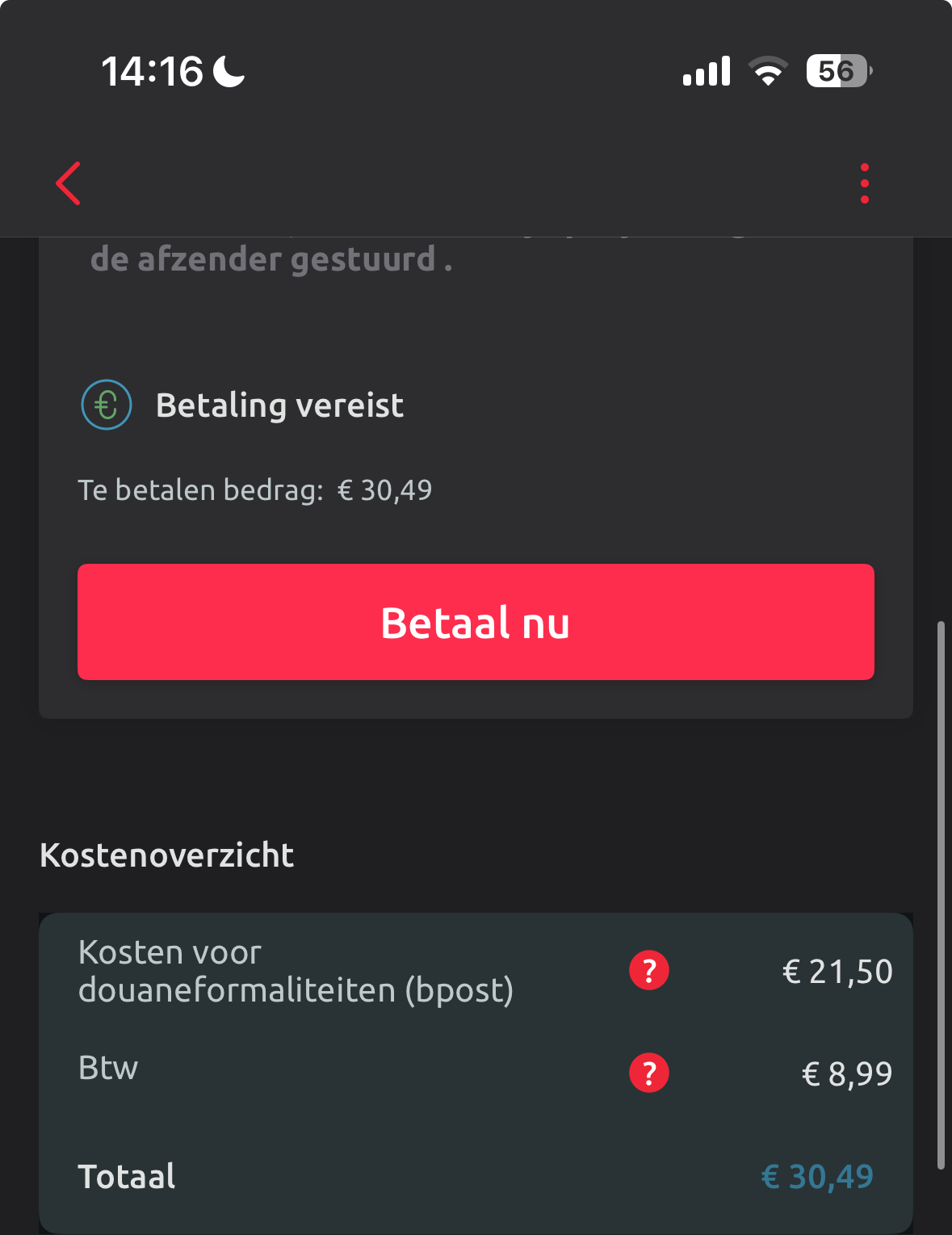Open the Btw help question mark
Viewport: 952px width, 1235px height.
coord(649,1073)
